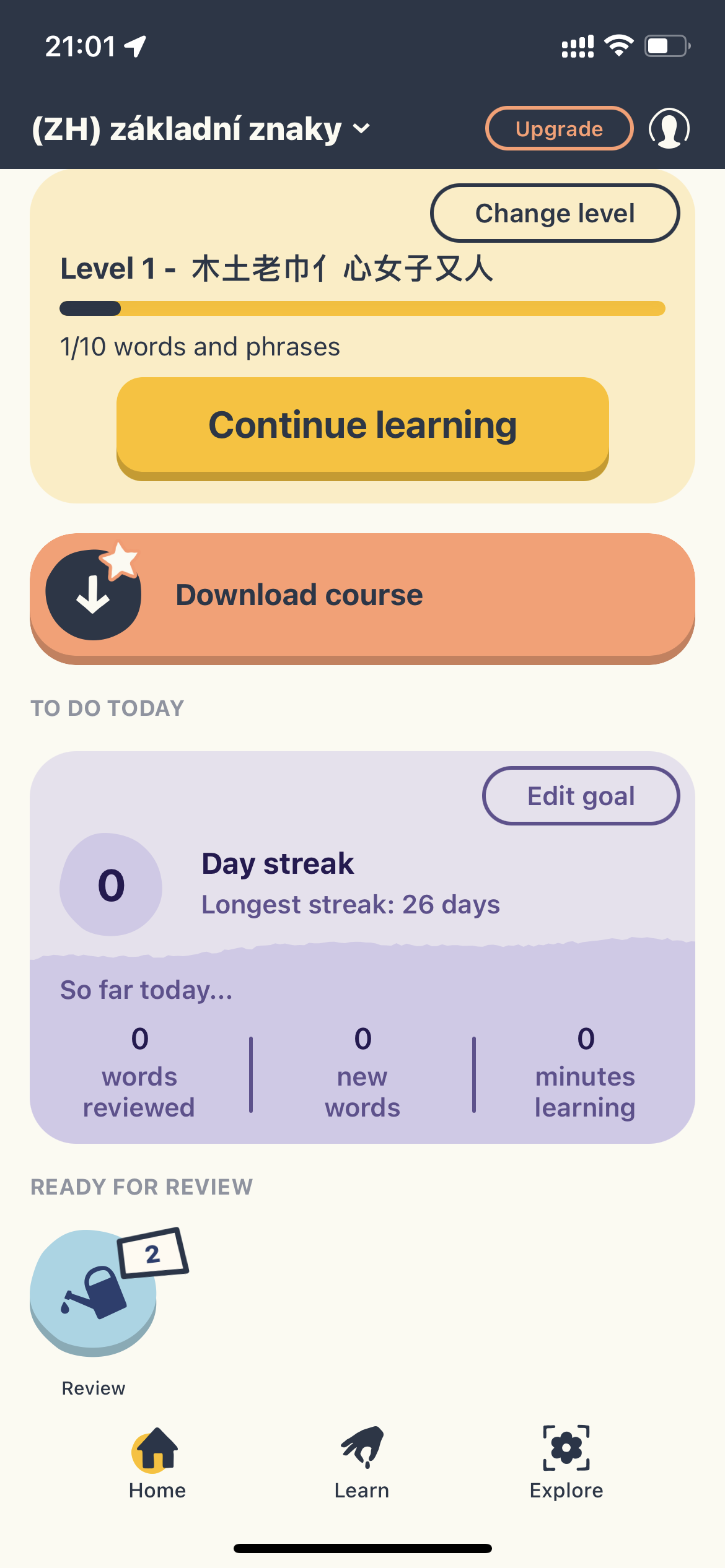
Task: Continue learning Level 1
Action: pyautogui.click(x=362, y=427)
